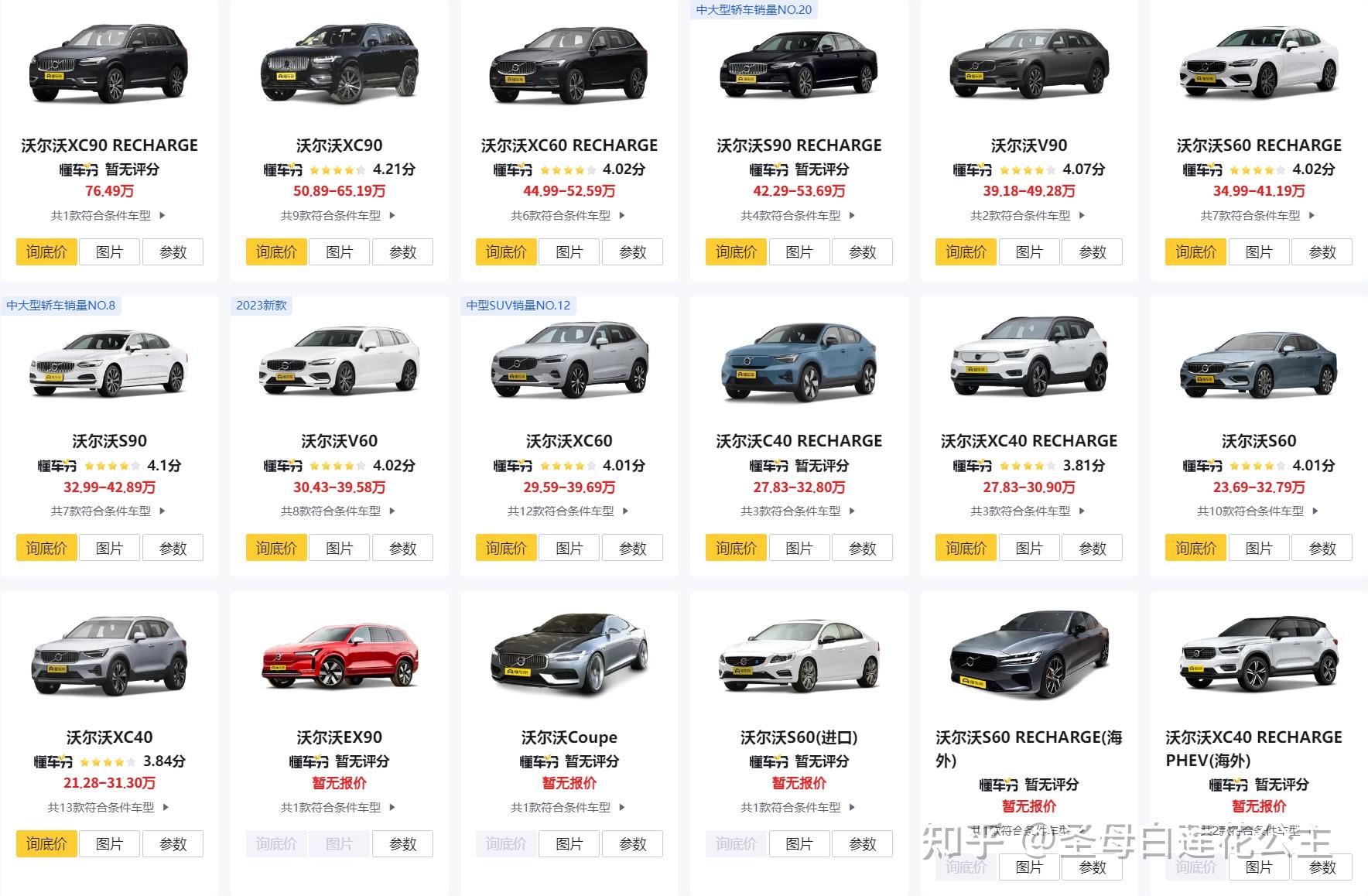Open 参数 for 沃尔沃XC40 RECHARGE PHEV(海外)
Screen dimensions: 1368x896
[x=1322, y=867]
